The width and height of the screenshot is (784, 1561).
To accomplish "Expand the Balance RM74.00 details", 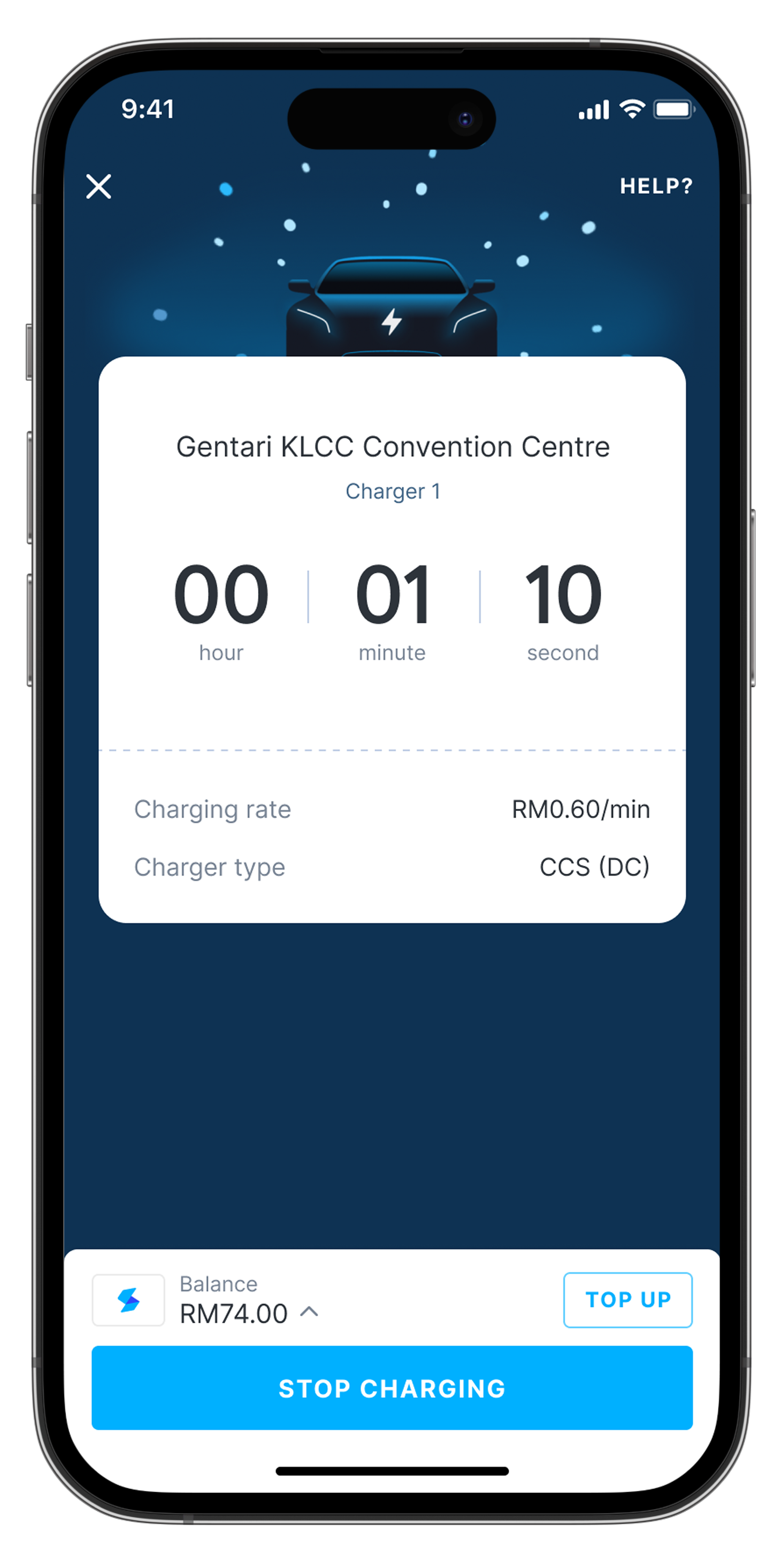I will click(309, 1312).
